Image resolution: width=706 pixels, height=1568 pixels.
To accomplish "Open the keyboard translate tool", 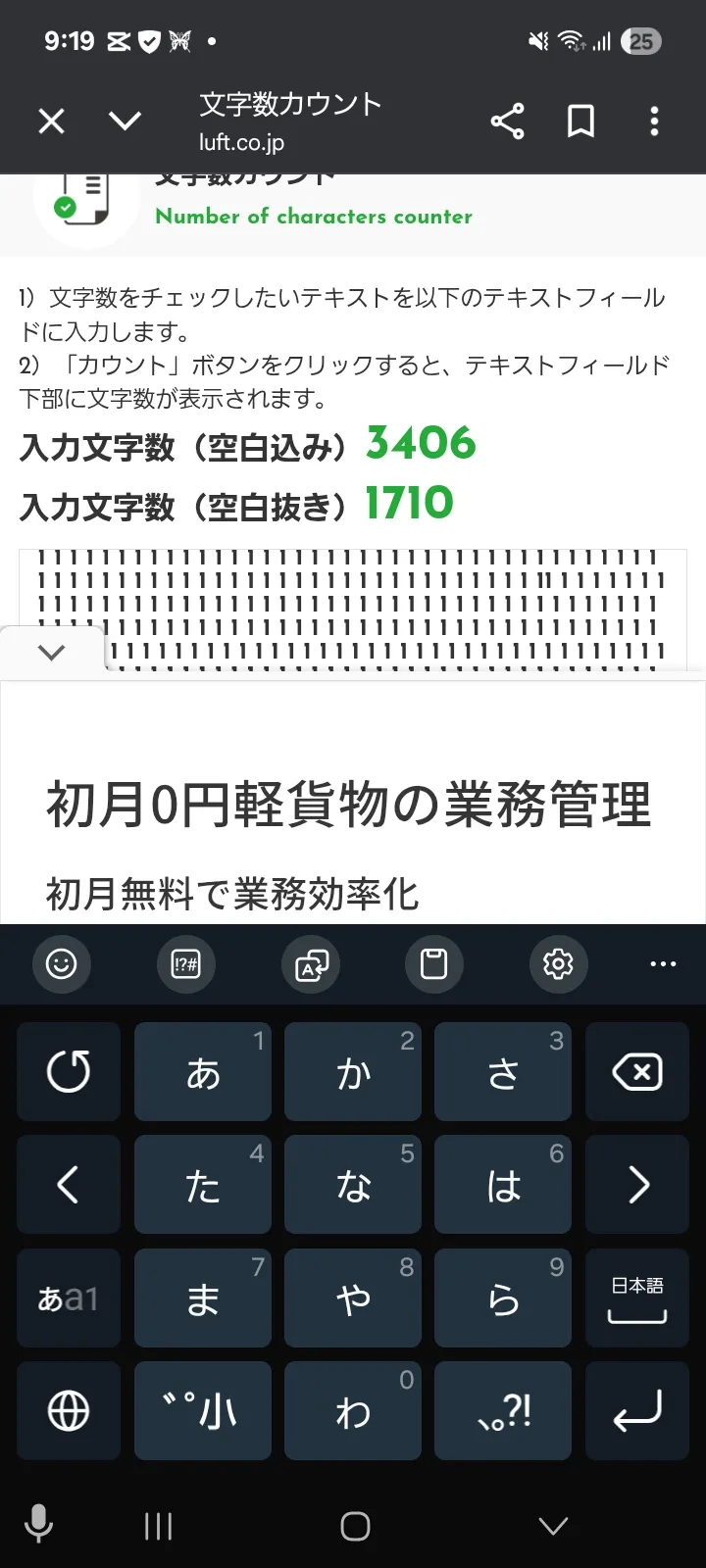I will (x=311, y=964).
